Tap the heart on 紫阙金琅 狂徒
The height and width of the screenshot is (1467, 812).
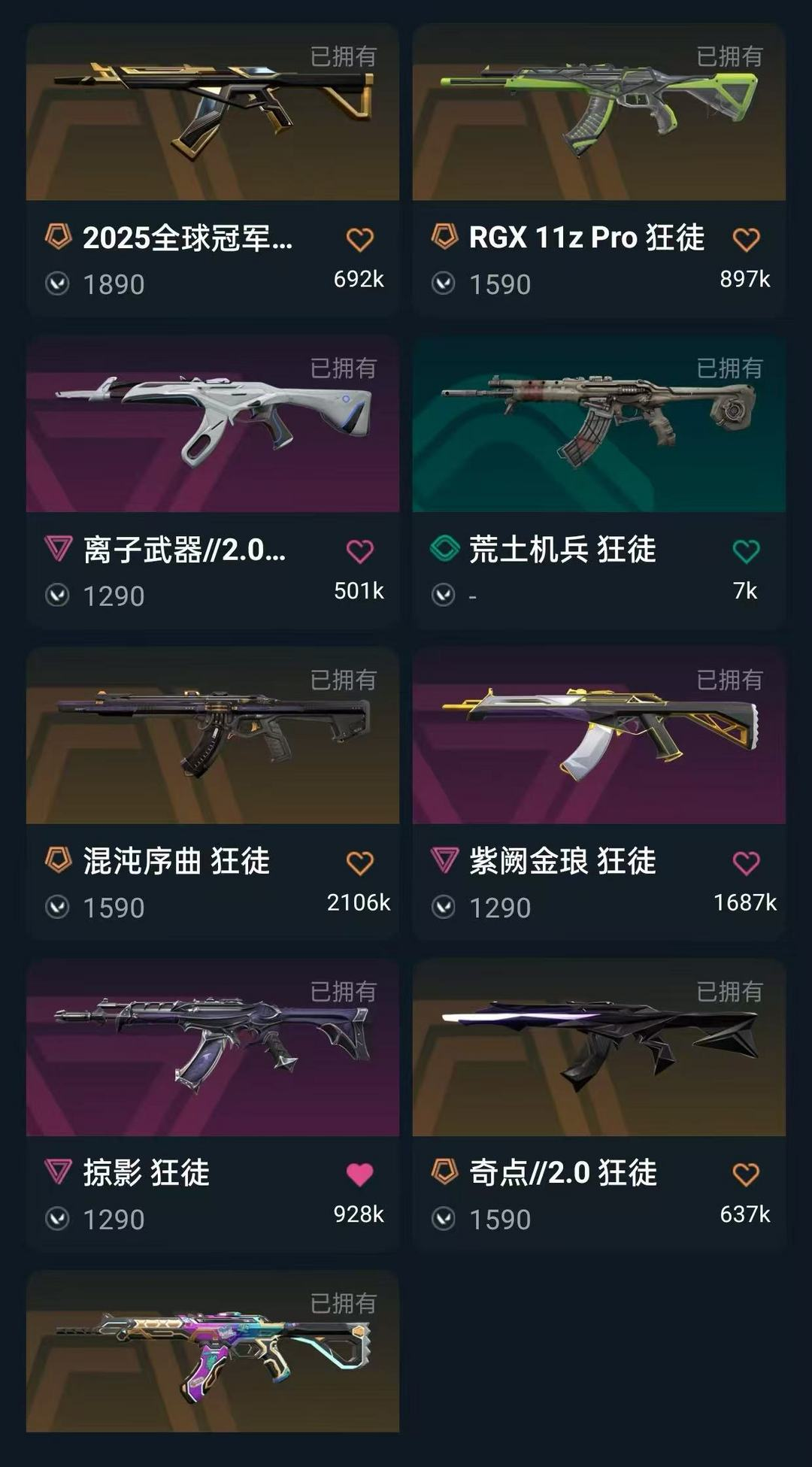pos(746,863)
